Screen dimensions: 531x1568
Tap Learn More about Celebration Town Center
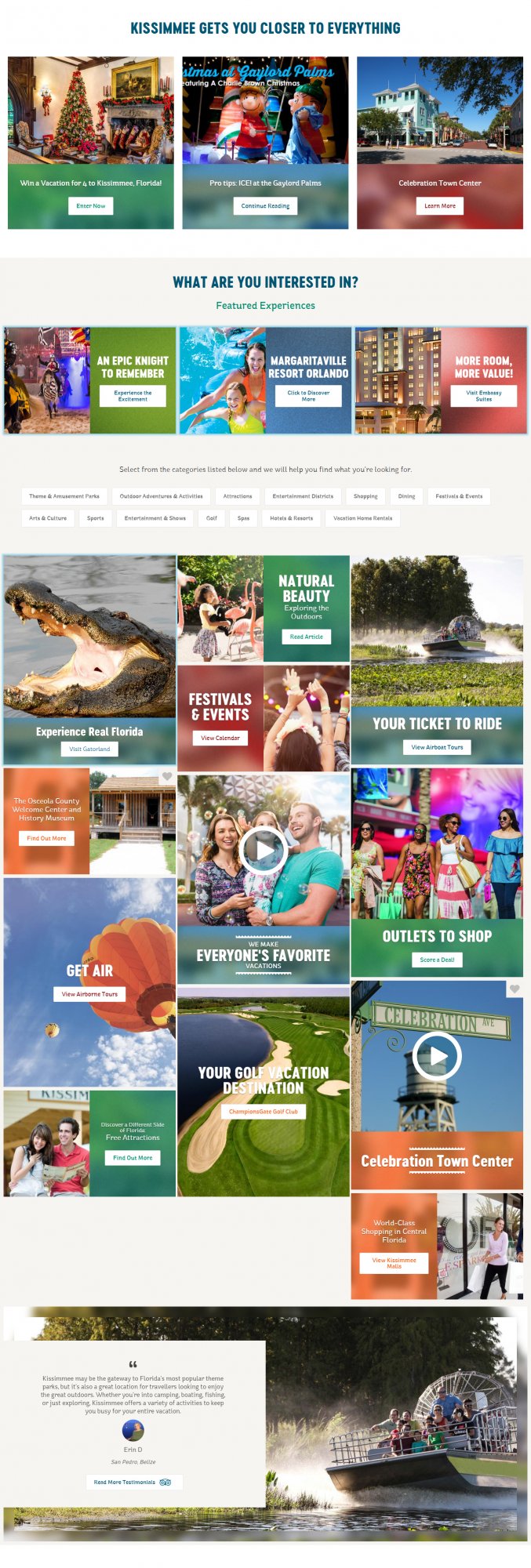pos(439,206)
